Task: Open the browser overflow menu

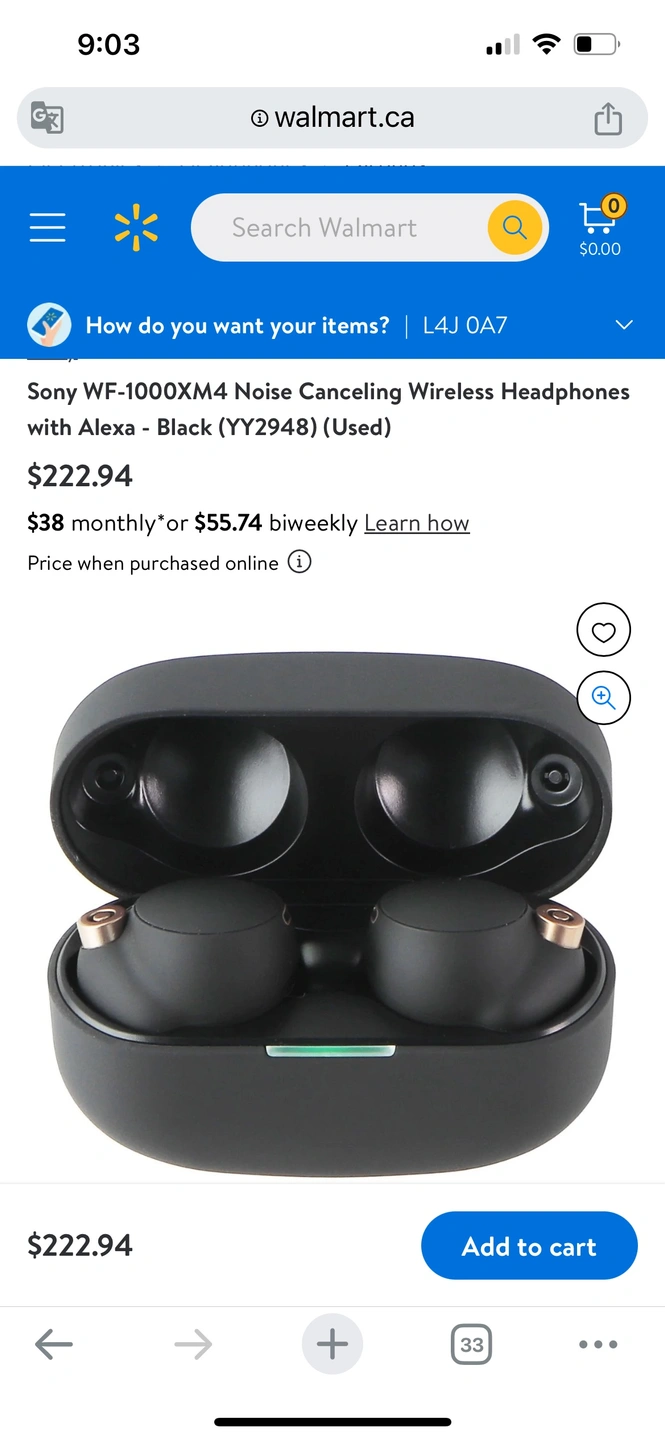Action: (598, 1345)
